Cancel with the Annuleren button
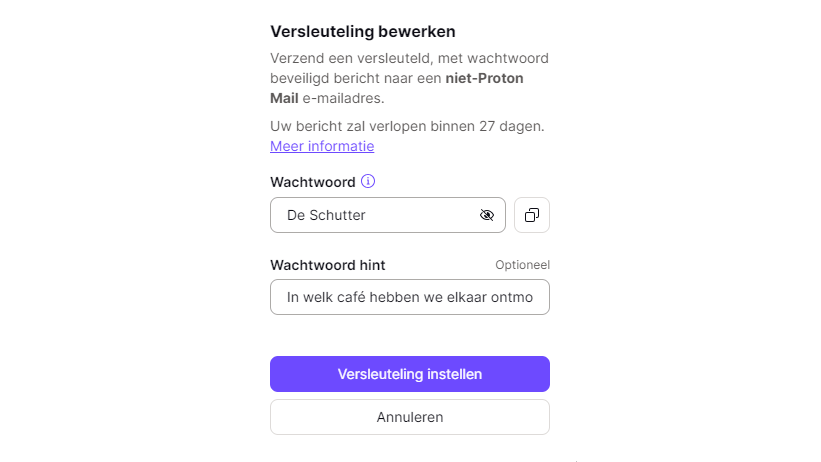821x462 pixels. pos(409,417)
